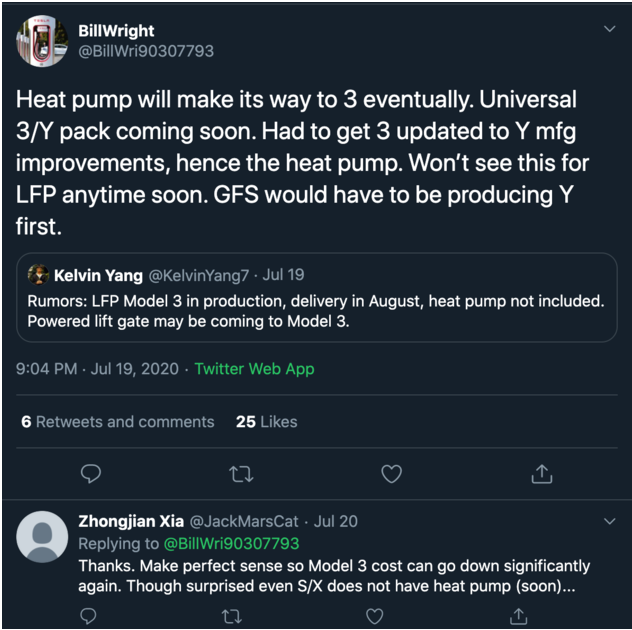Reply to BillWright's tweet
Viewport: 632px width, 630px height.
coord(91,473)
